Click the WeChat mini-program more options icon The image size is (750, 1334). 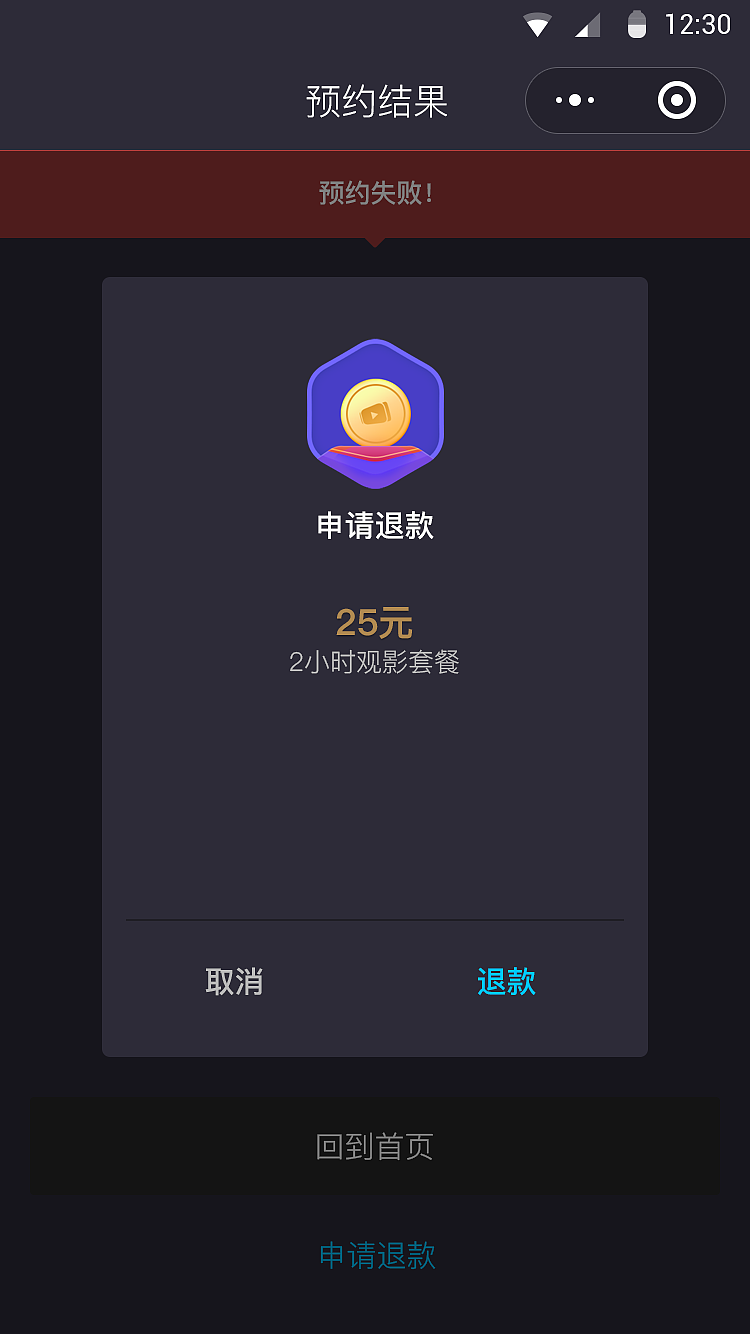click(573, 100)
